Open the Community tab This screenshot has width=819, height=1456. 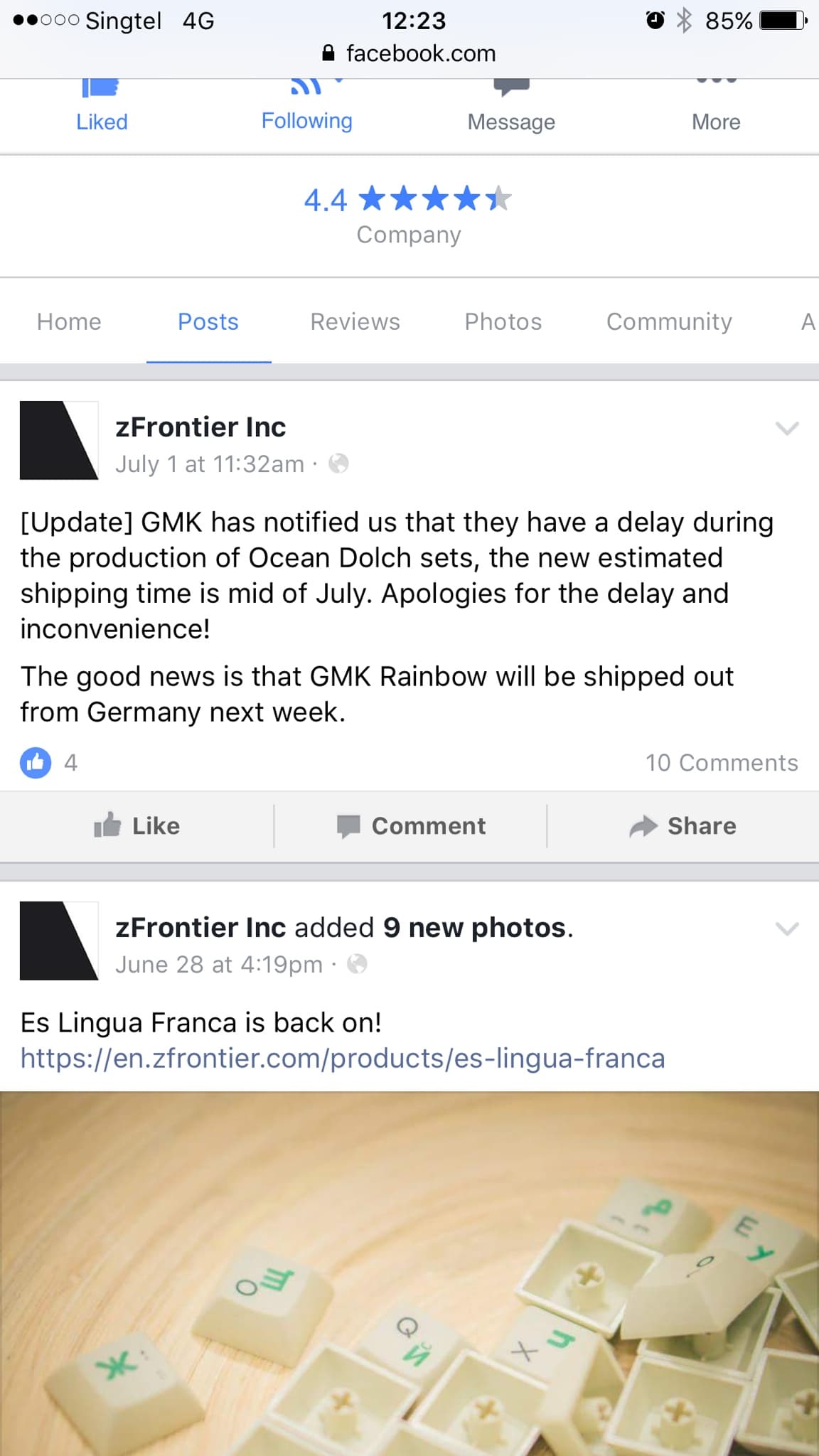669,322
